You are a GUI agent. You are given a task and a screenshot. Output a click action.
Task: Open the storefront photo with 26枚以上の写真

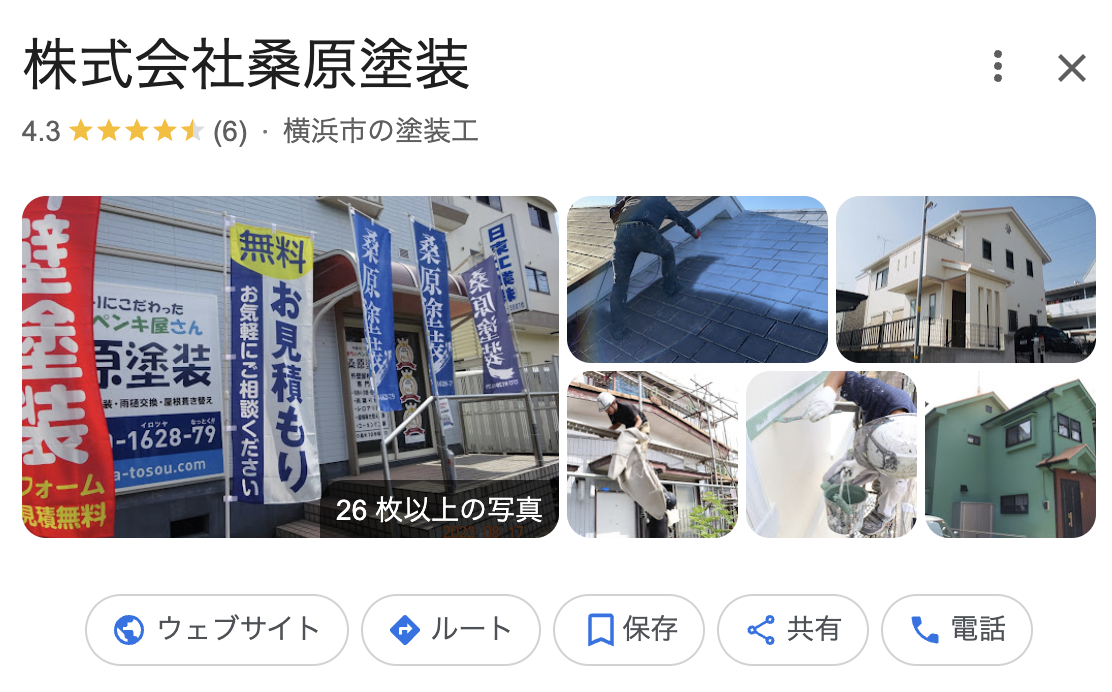[x=290, y=367]
